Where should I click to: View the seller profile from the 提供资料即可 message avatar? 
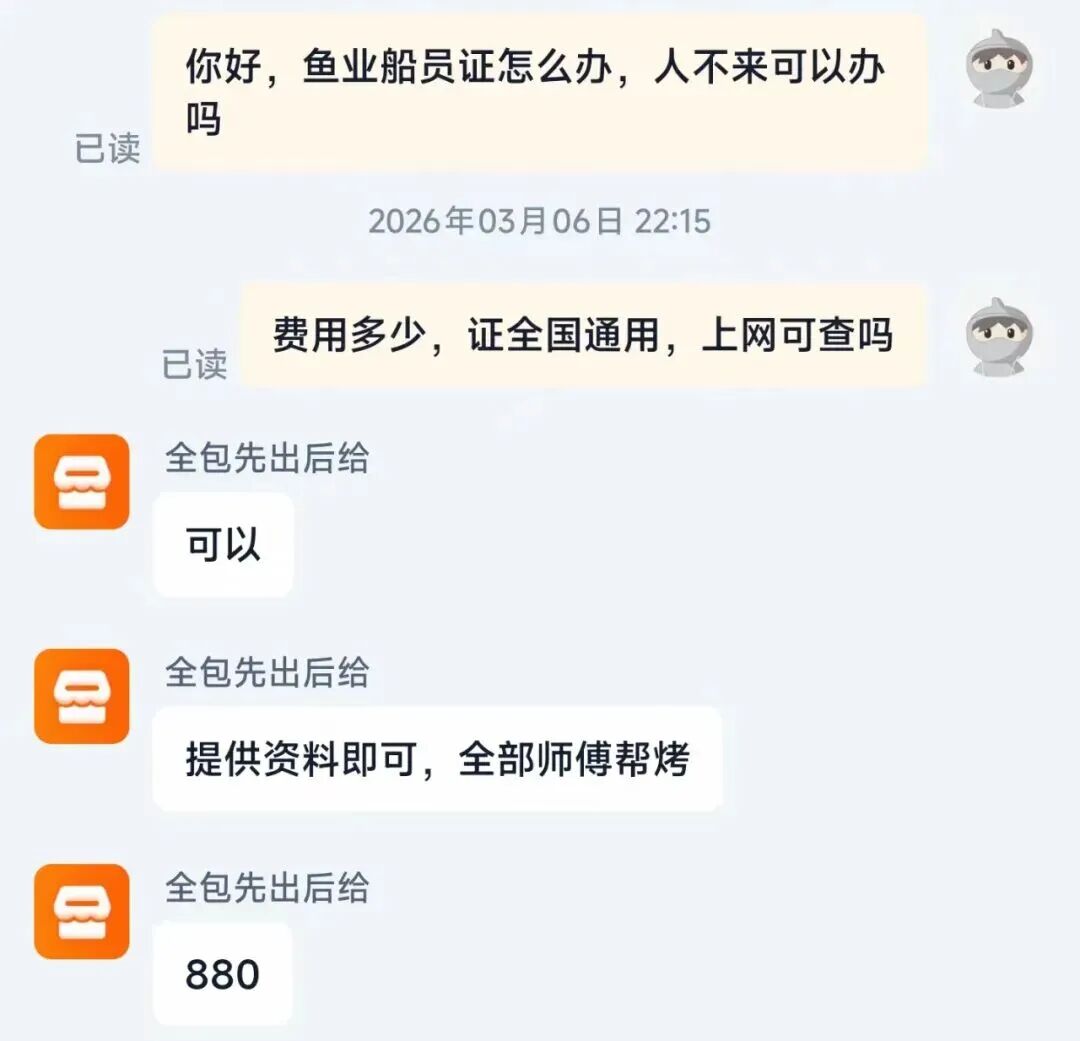82,696
